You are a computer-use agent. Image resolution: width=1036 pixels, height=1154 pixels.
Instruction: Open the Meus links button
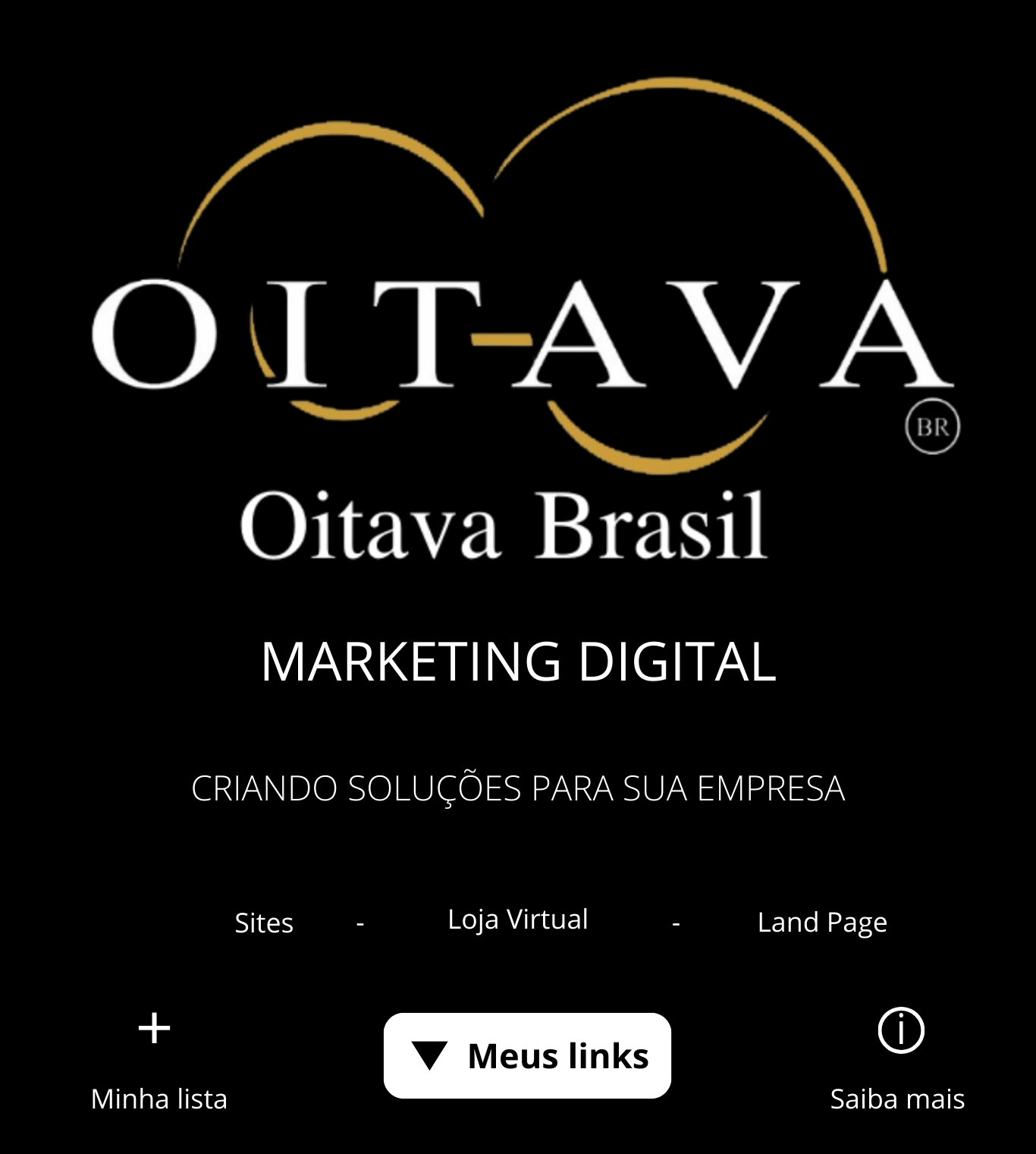(527, 1055)
